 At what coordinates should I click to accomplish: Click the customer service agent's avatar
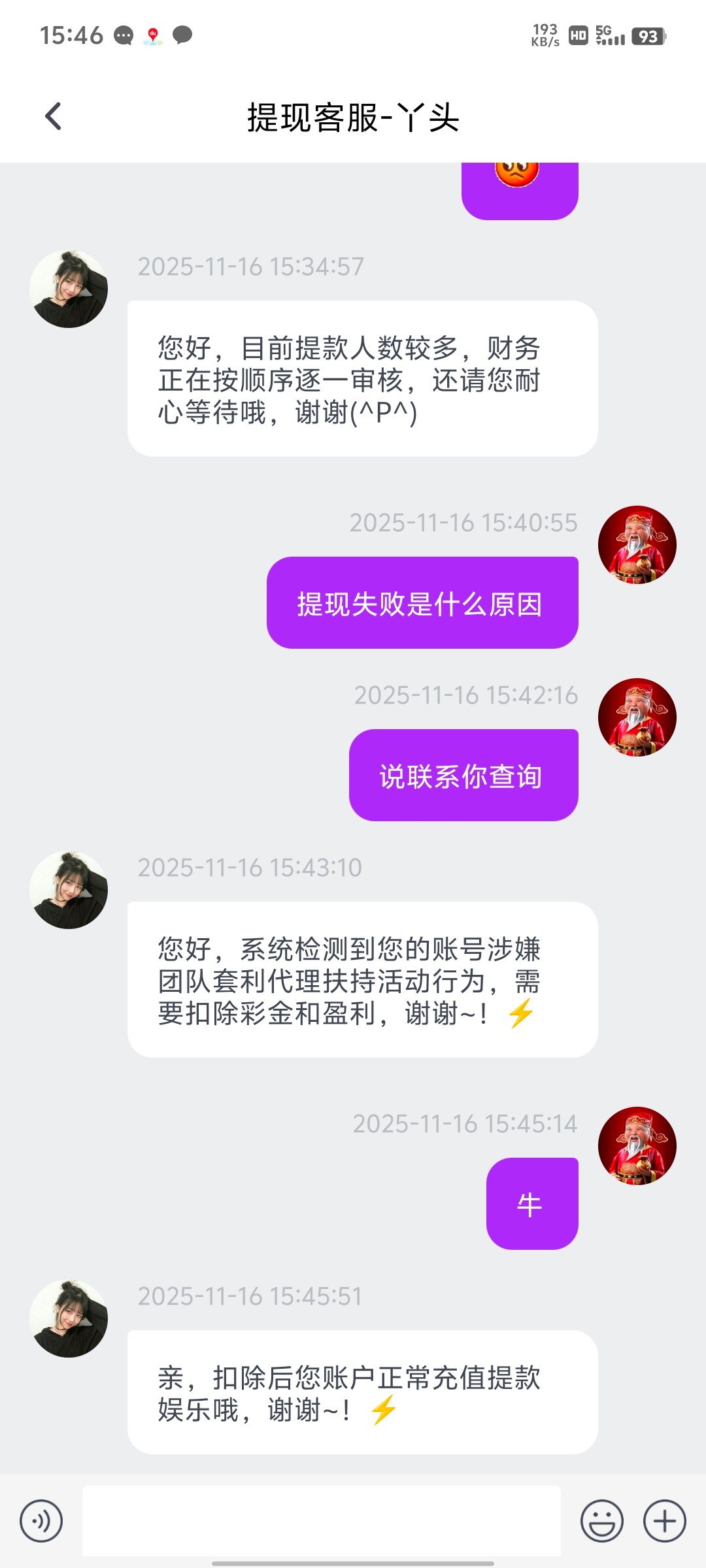[x=68, y=287]
